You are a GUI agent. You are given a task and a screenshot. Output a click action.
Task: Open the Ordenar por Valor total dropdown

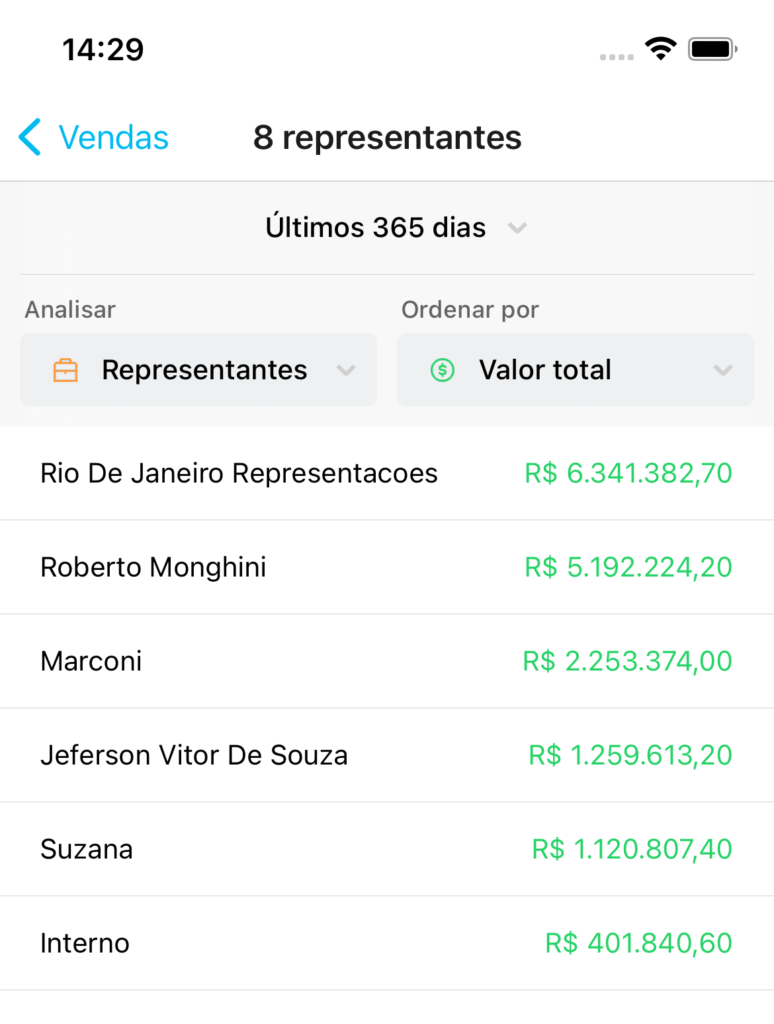(575, 370)
